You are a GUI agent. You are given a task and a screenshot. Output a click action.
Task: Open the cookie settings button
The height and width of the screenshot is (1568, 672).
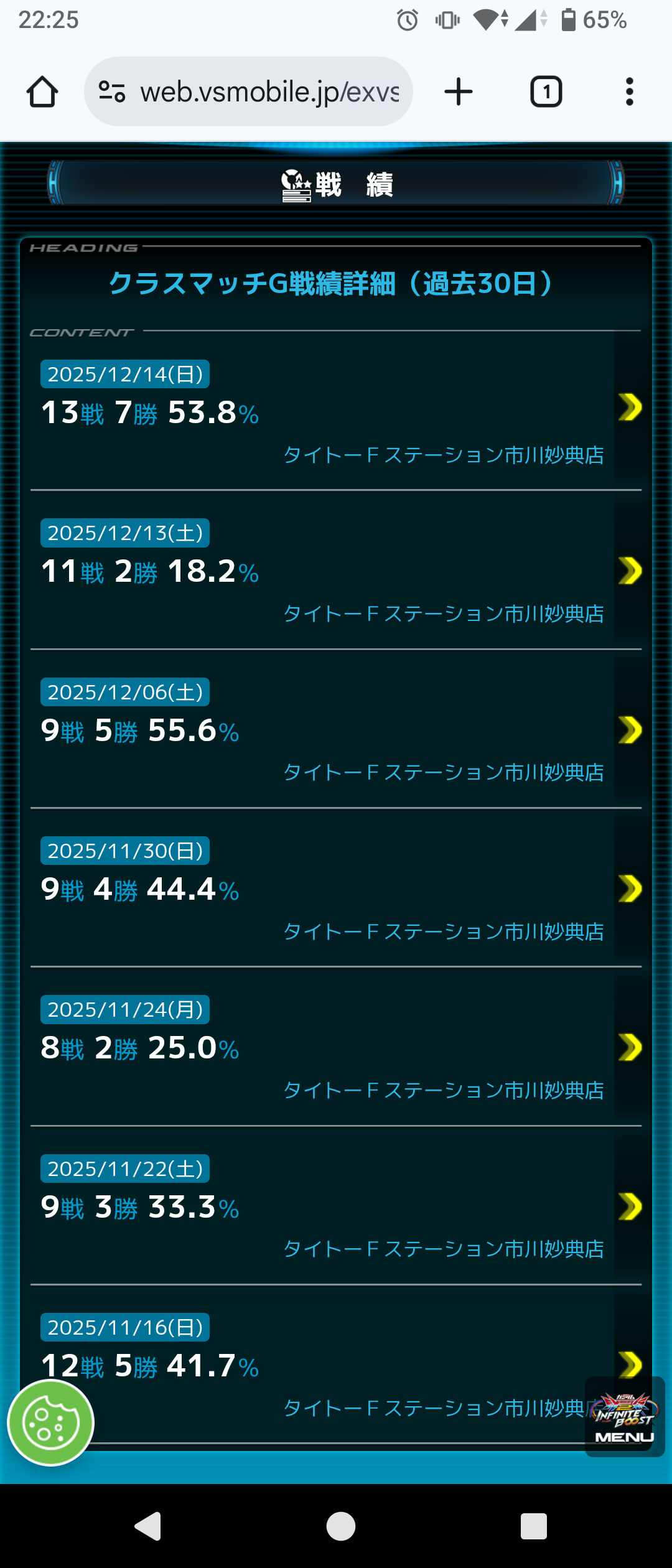[50, 1422]
